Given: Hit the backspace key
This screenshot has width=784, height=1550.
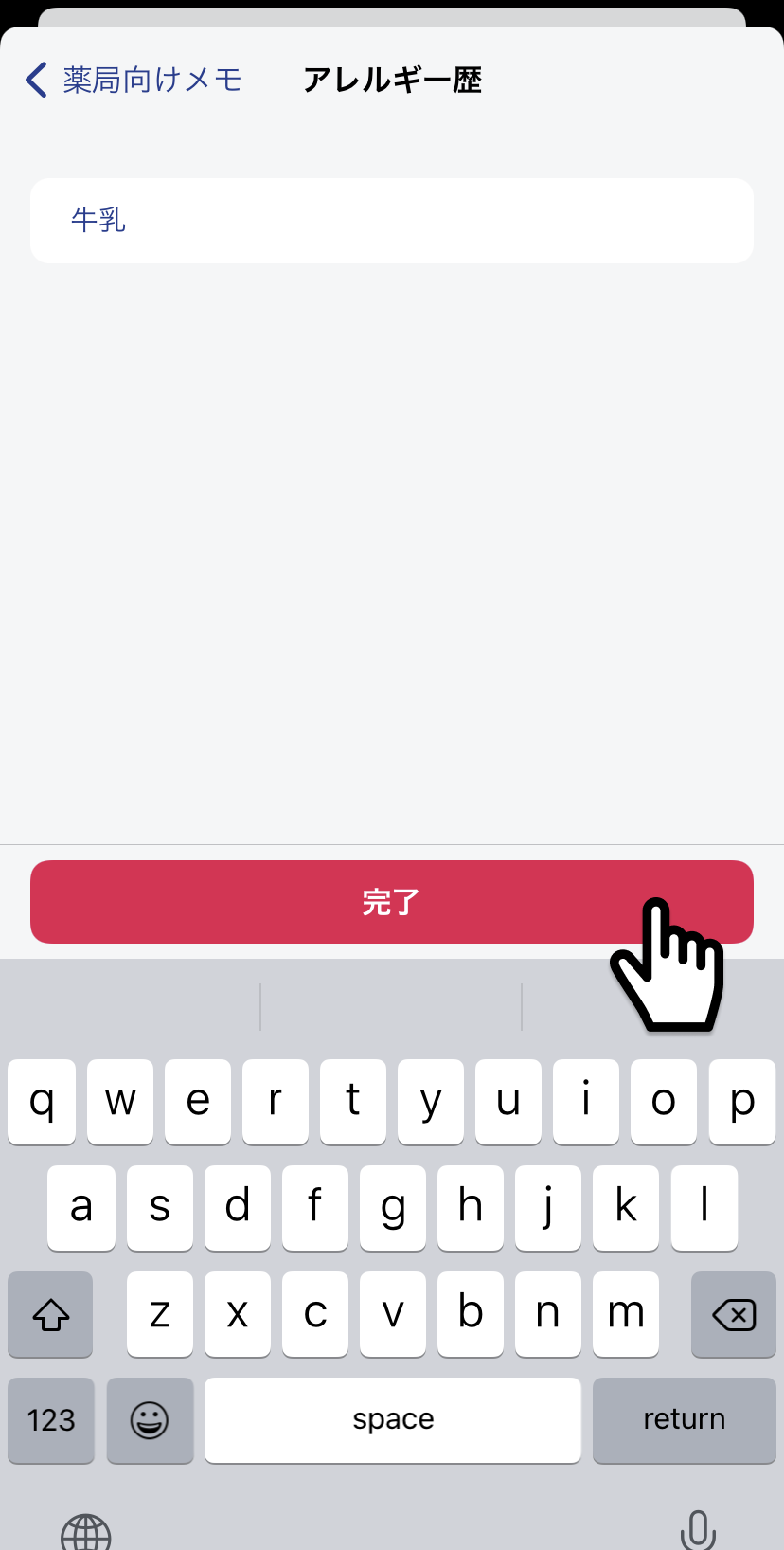Looking at the screenshot, I should click(734, 1314).
